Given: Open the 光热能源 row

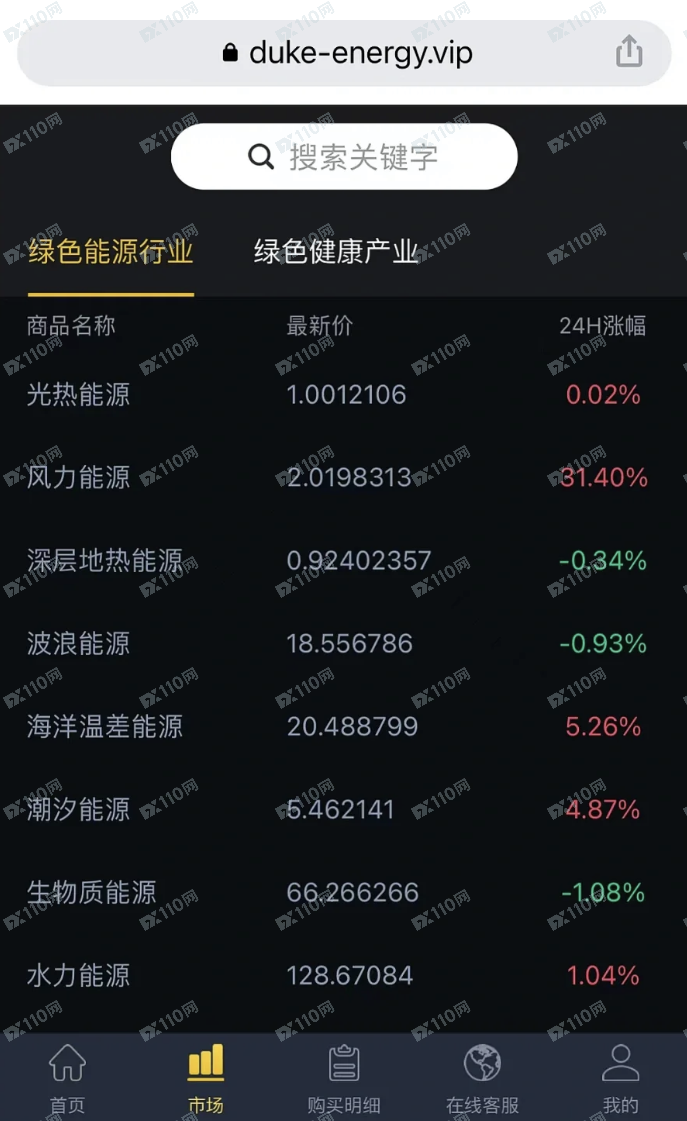Looking at the screenshot, I should coord(343,395).
